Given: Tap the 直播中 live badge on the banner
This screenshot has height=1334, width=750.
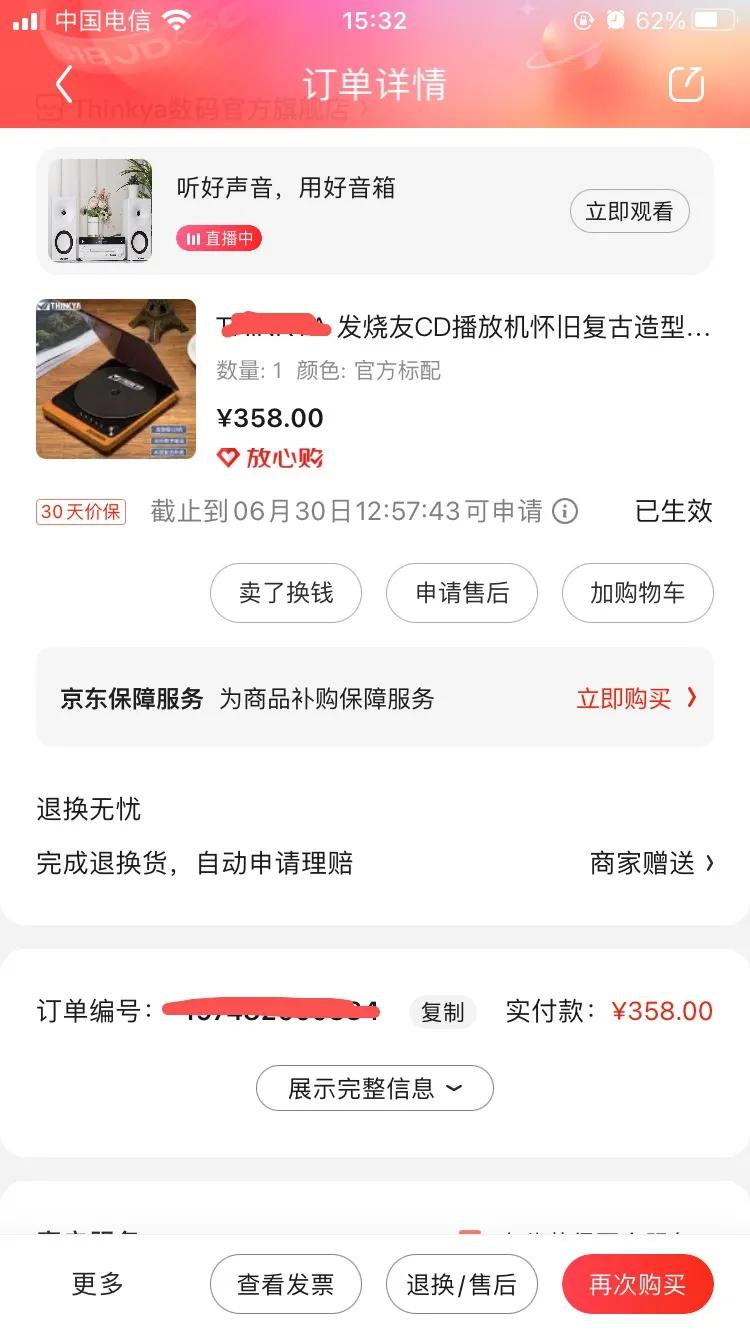Looking at the screenshot, I should click(218, 238).
